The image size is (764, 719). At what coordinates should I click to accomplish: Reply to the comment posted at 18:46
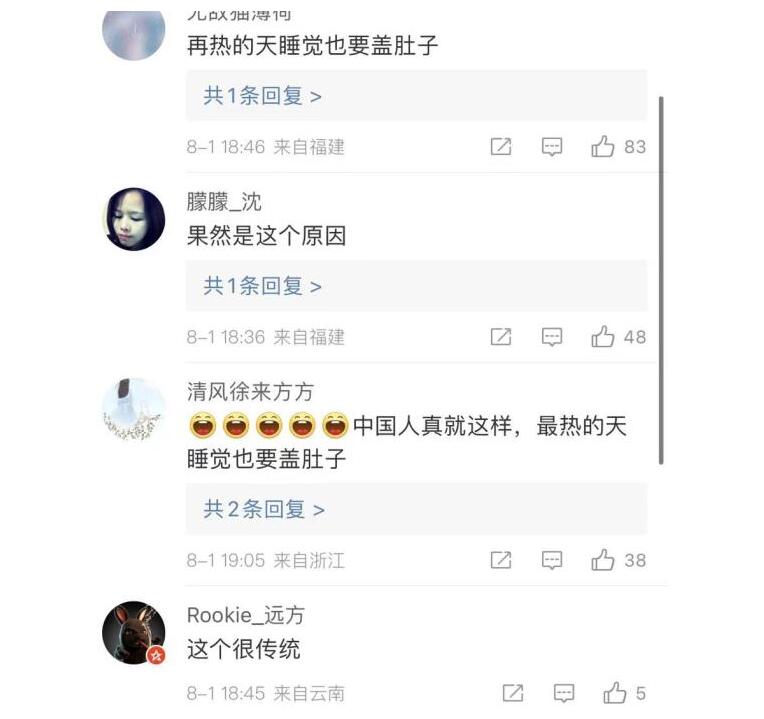[x=552, y=147]
